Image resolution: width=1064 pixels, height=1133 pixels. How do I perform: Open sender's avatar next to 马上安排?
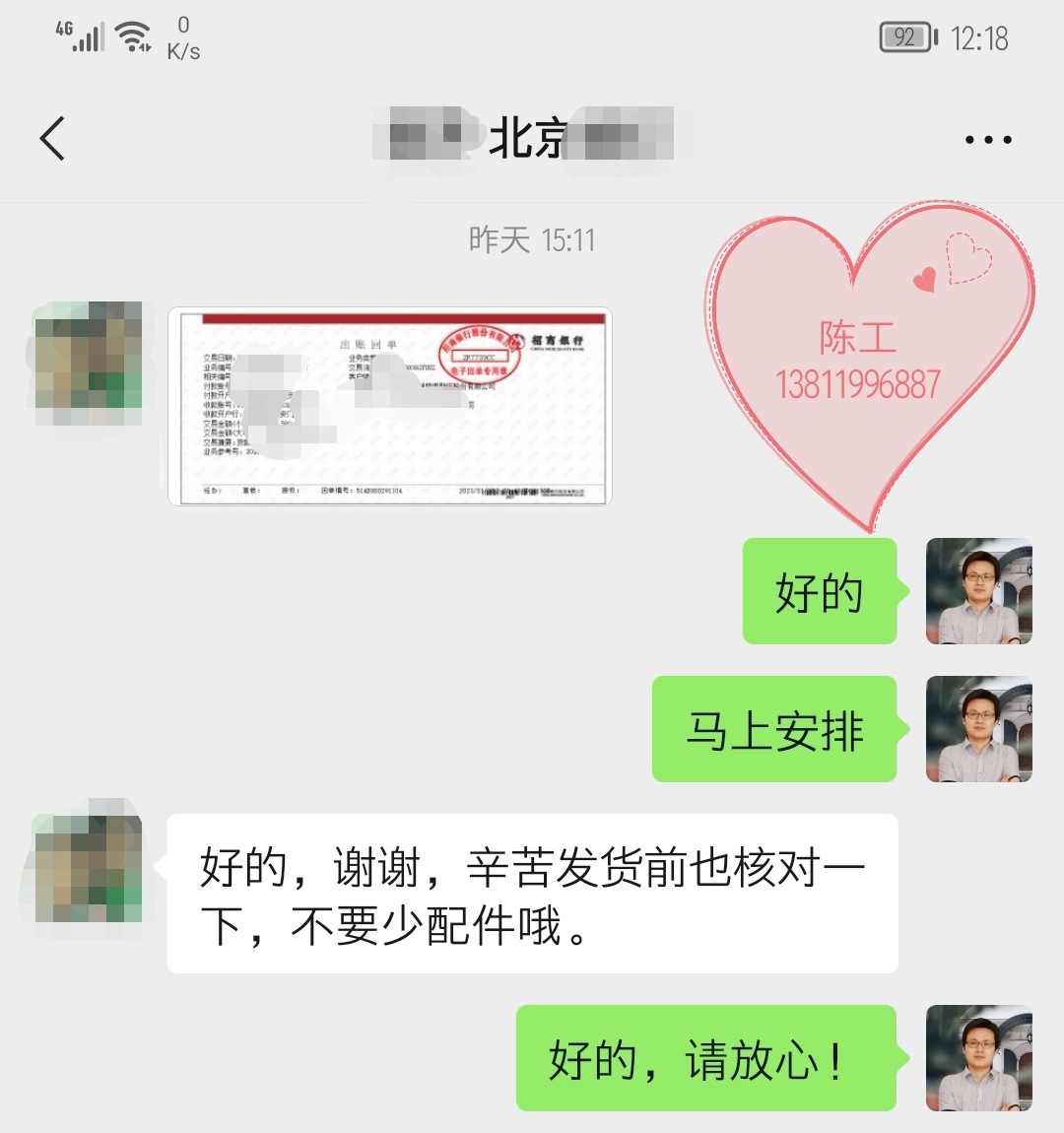pyautogui.click(x=978, y=729)
